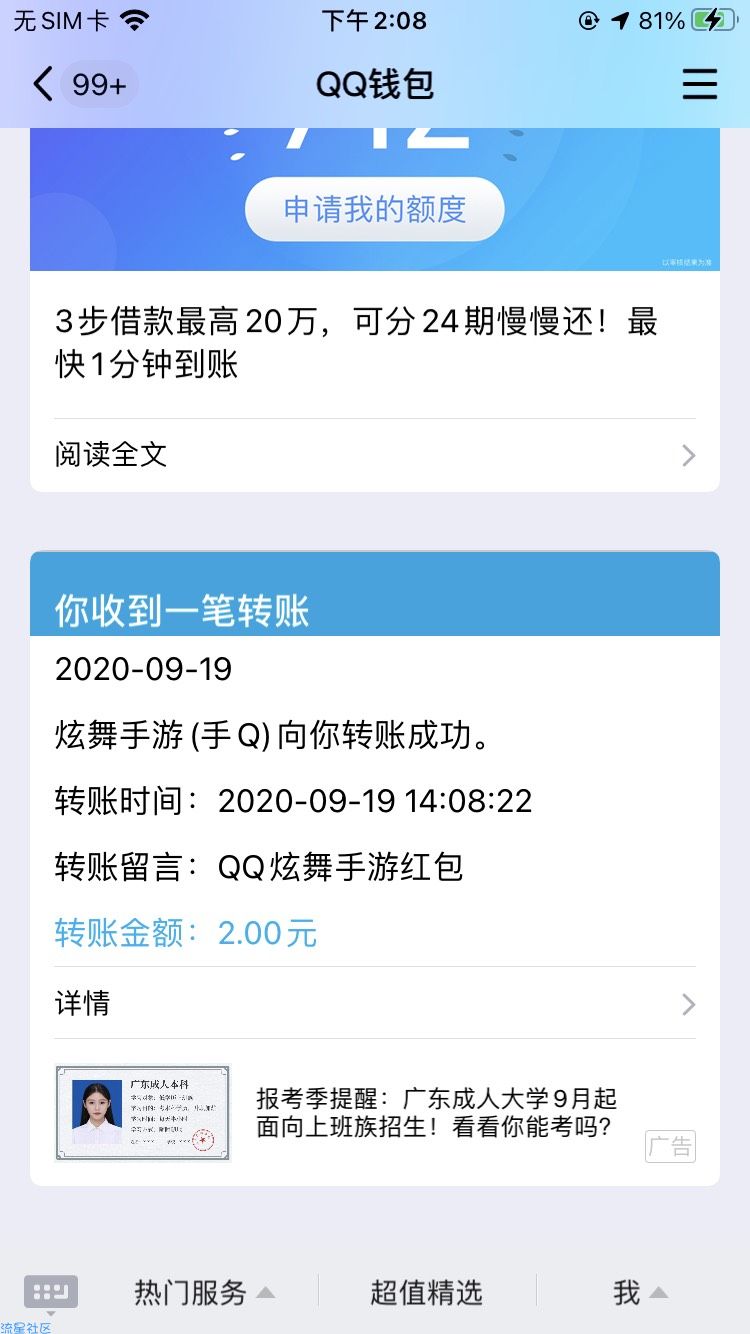Expand the 热门服务 menu
This screenshot has height=1334, width=750.
coord(204,1292)
